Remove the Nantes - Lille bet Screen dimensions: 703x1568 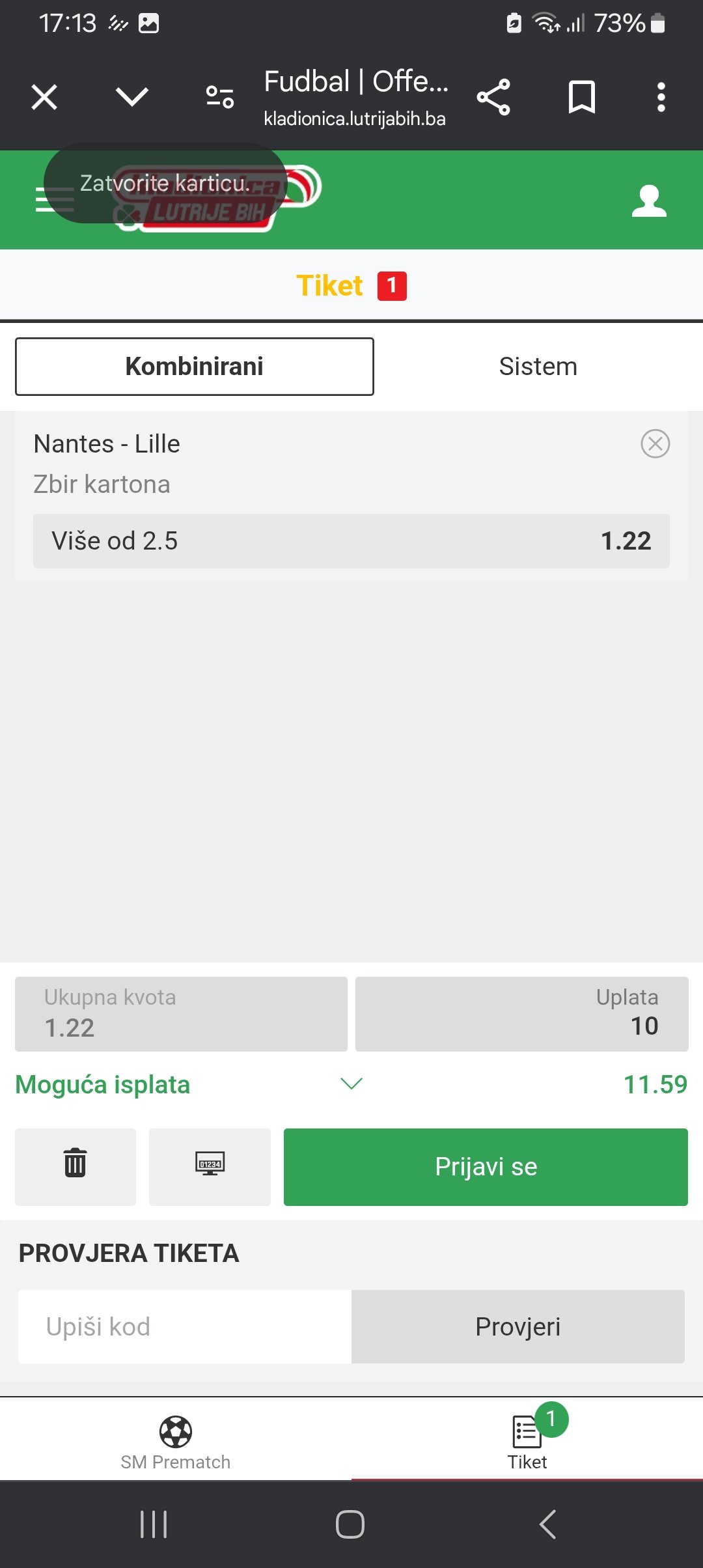click(655, 444)
